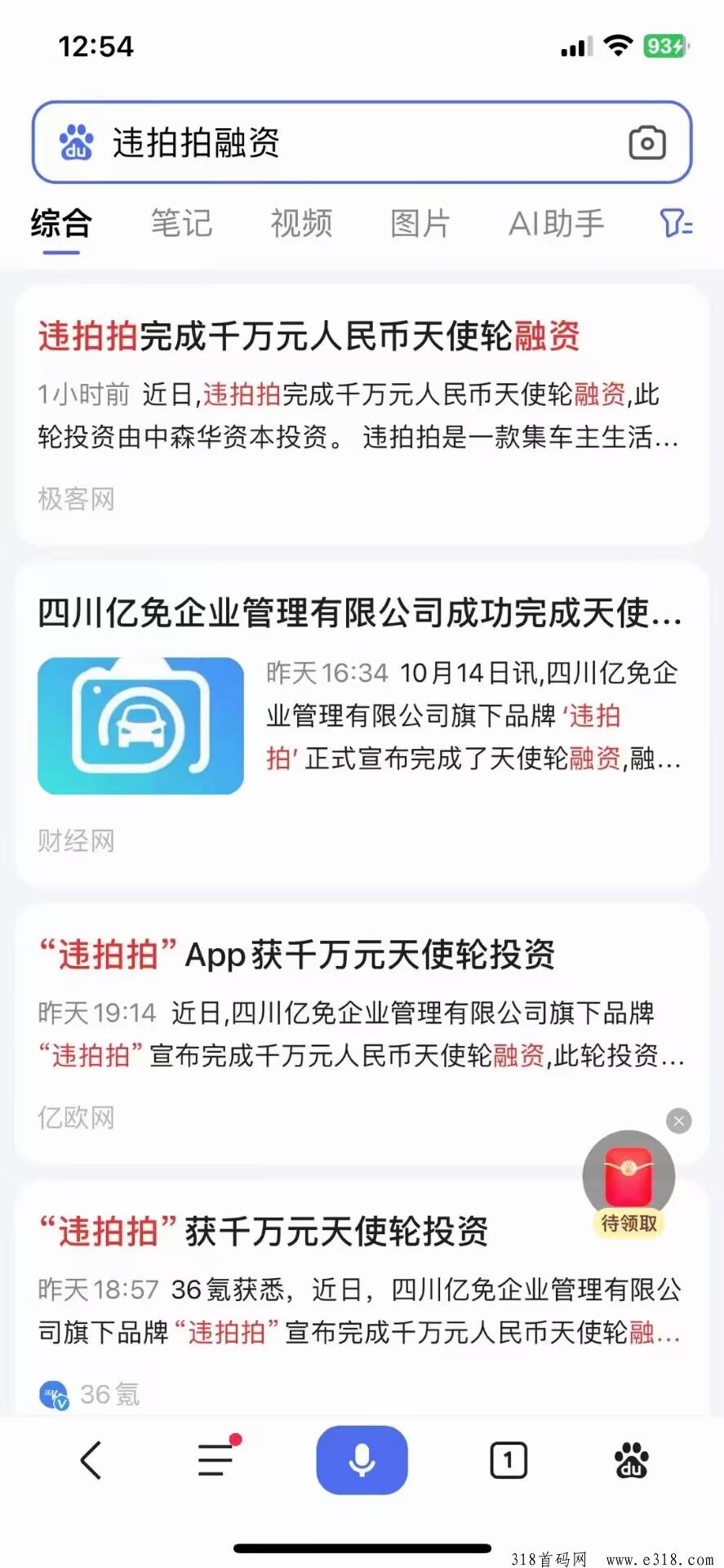
Task: Open camera image search
Action: click(646, 144)
